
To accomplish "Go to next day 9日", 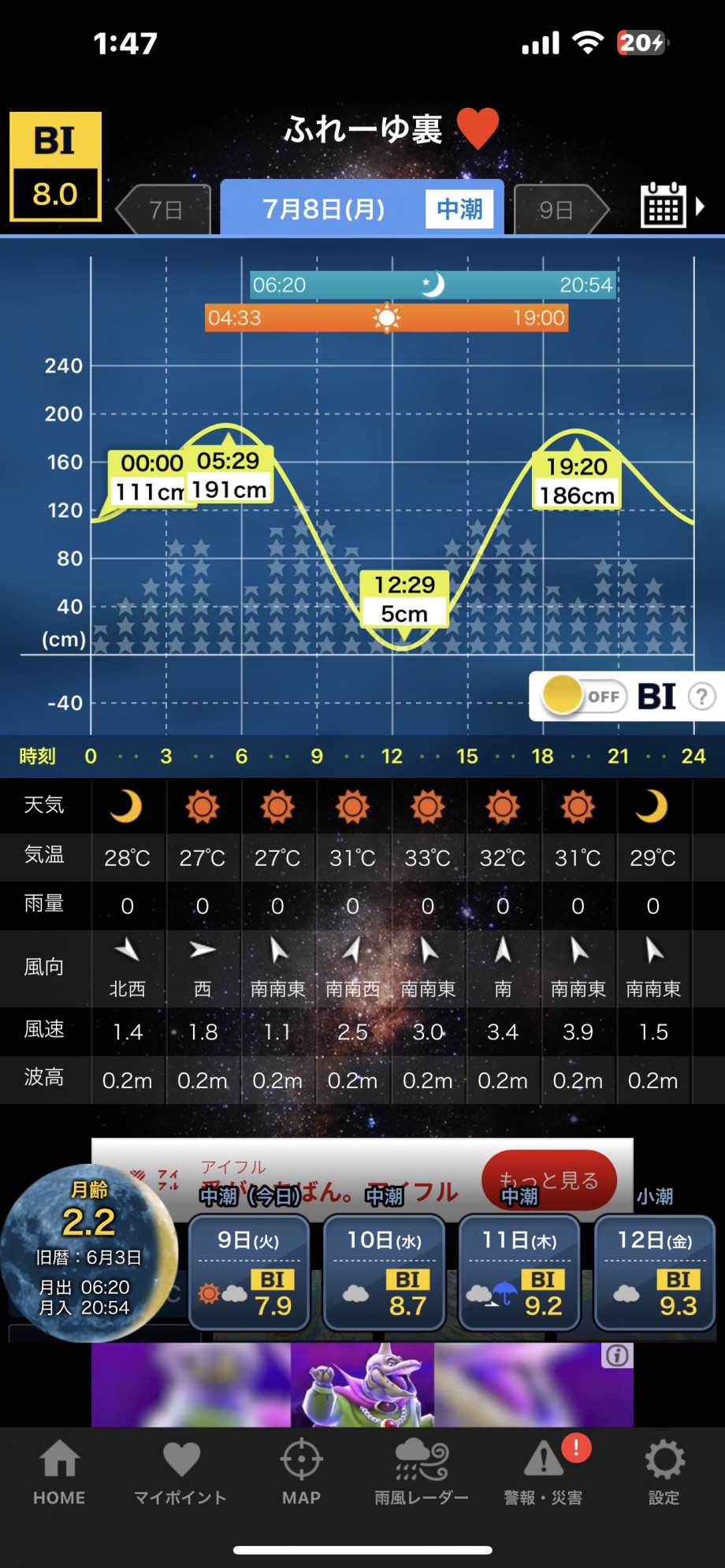I will pyautogui.click(x=560, y=210).
